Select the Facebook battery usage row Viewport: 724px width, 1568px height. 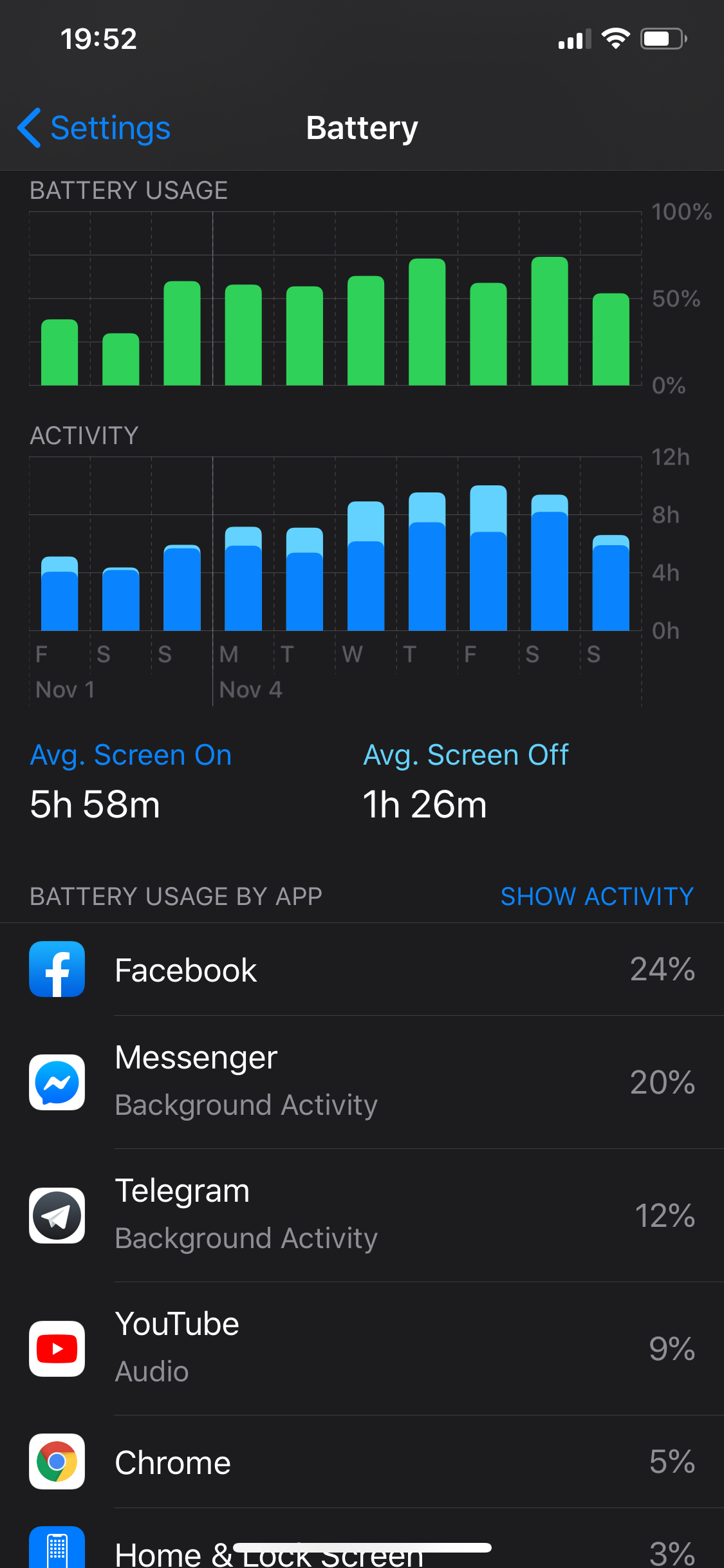[x=362, y=969]
